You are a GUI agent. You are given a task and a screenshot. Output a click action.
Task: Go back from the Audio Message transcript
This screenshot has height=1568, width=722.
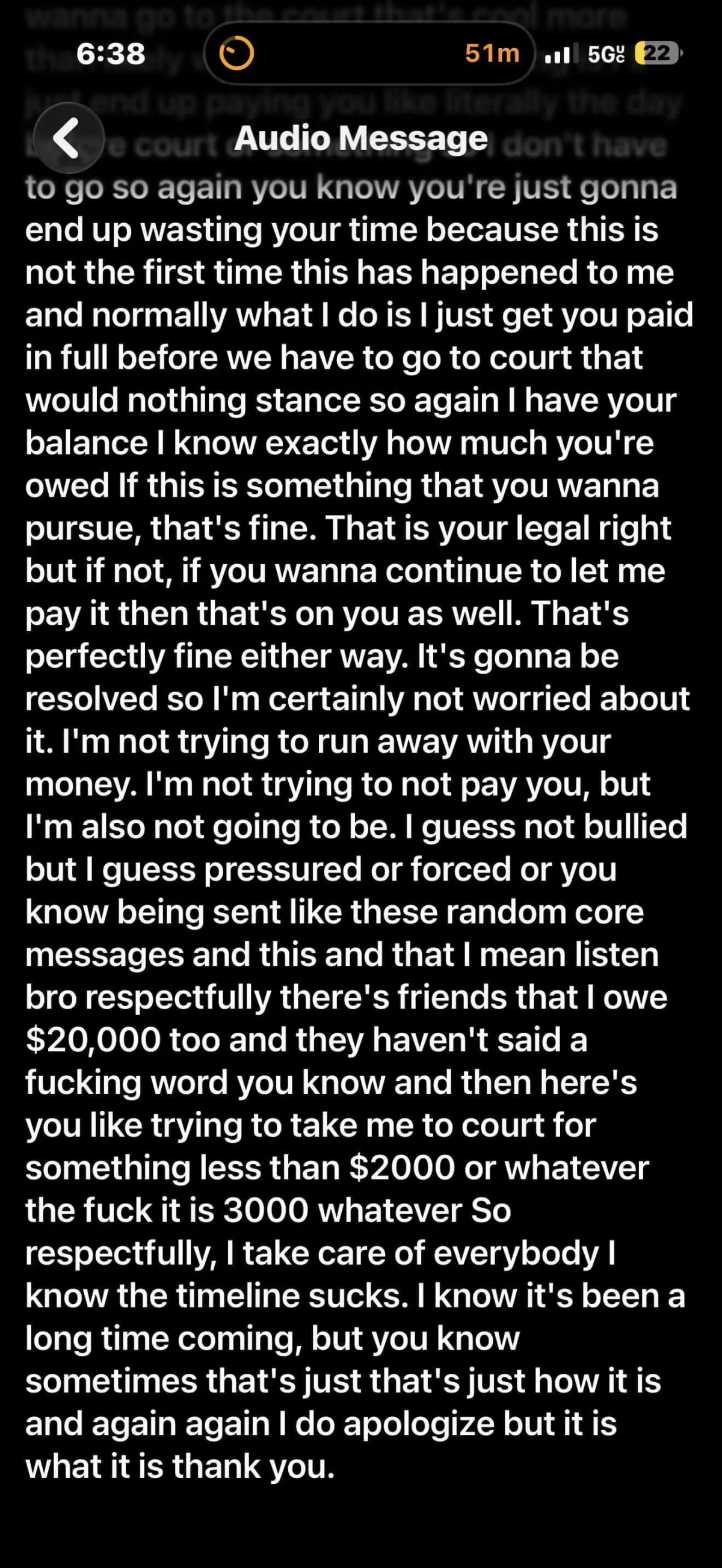click(x=68, y=138)
